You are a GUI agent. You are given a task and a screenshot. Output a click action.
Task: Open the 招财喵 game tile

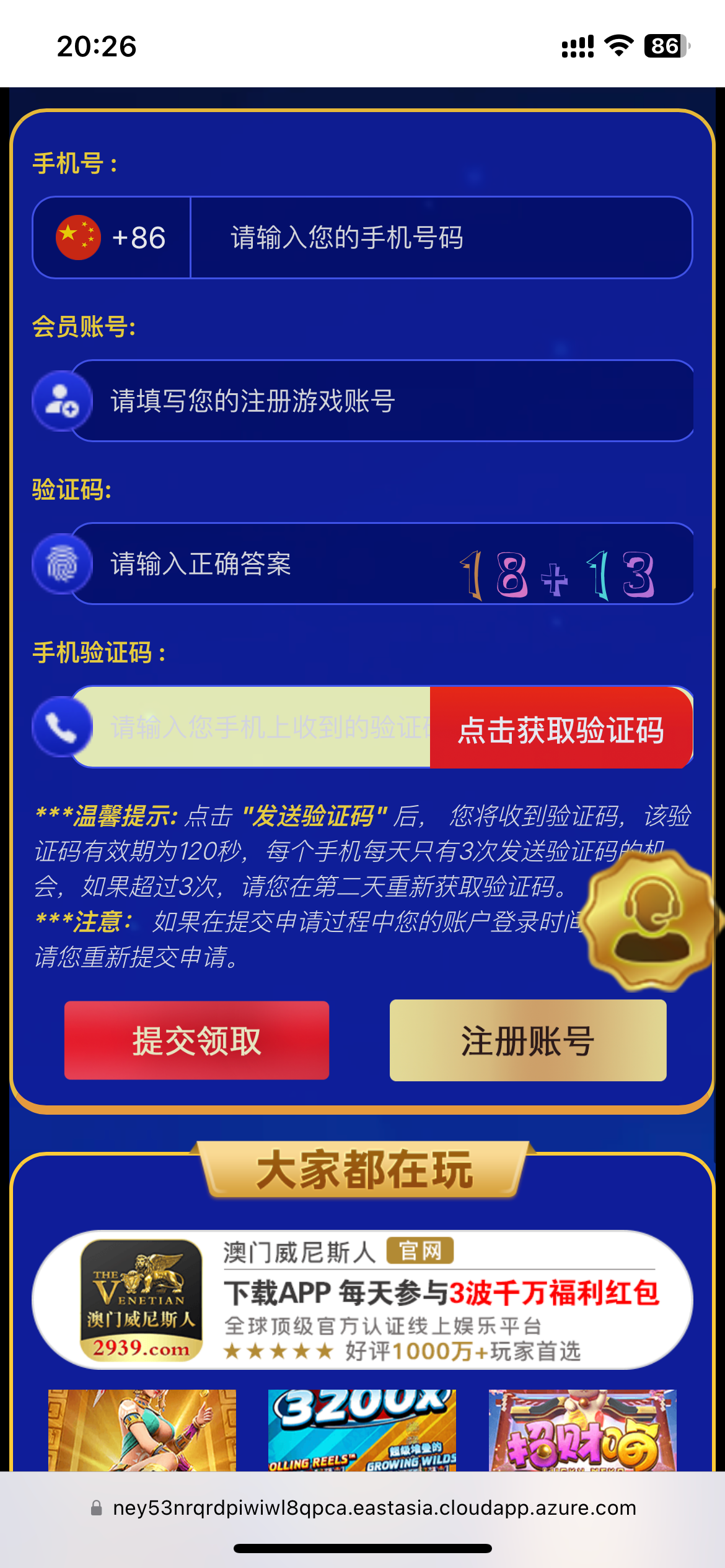point(582,1429)
